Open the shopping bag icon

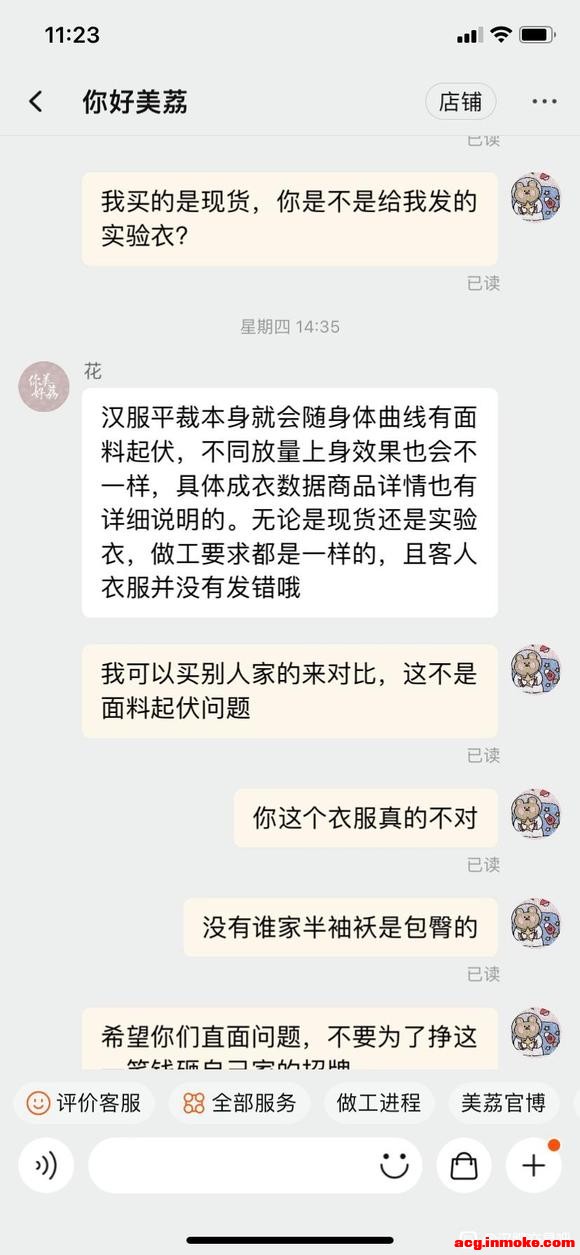(x=464, y=1165)
